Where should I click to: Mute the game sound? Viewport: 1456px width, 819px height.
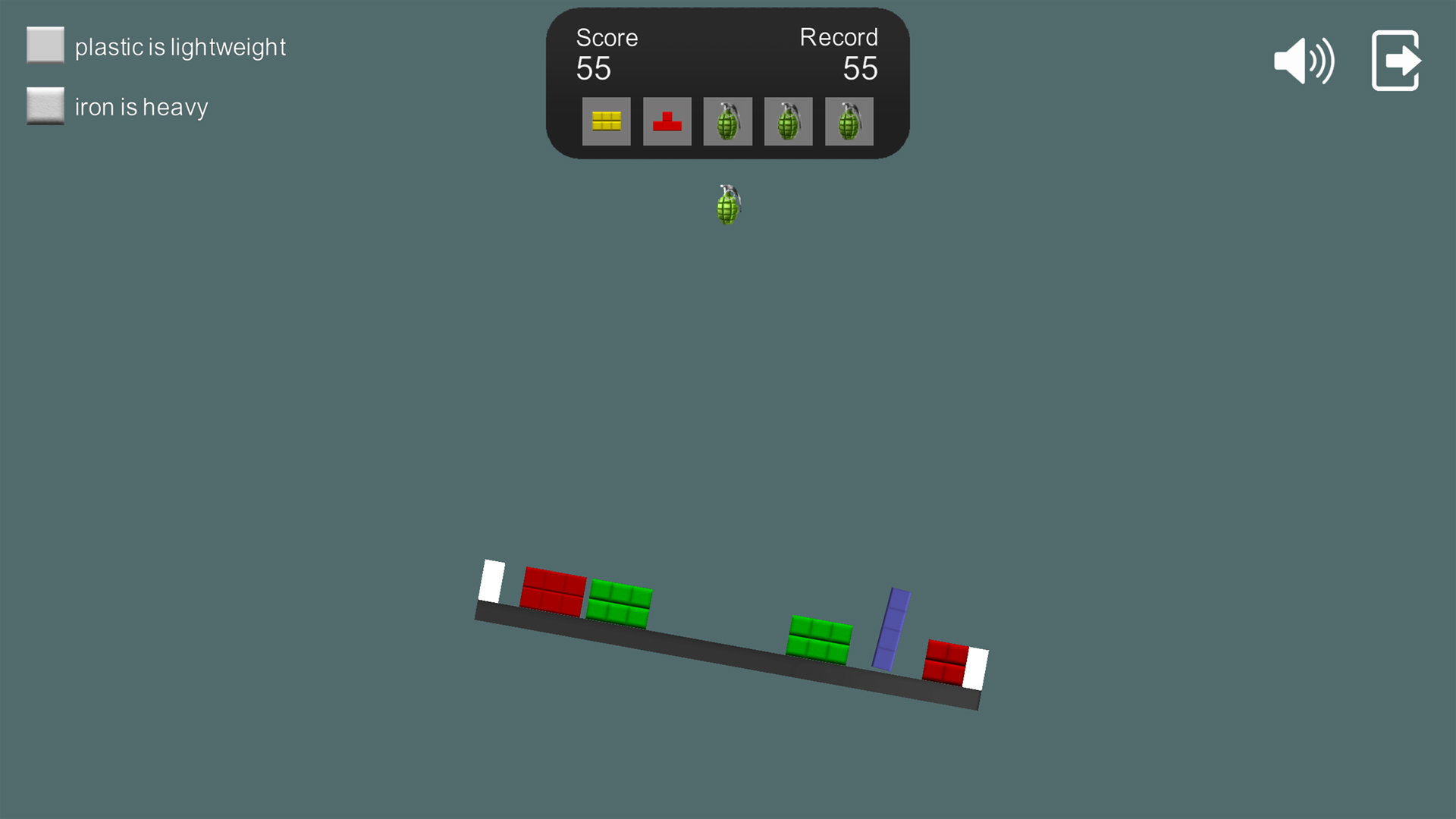point(1304,61)
